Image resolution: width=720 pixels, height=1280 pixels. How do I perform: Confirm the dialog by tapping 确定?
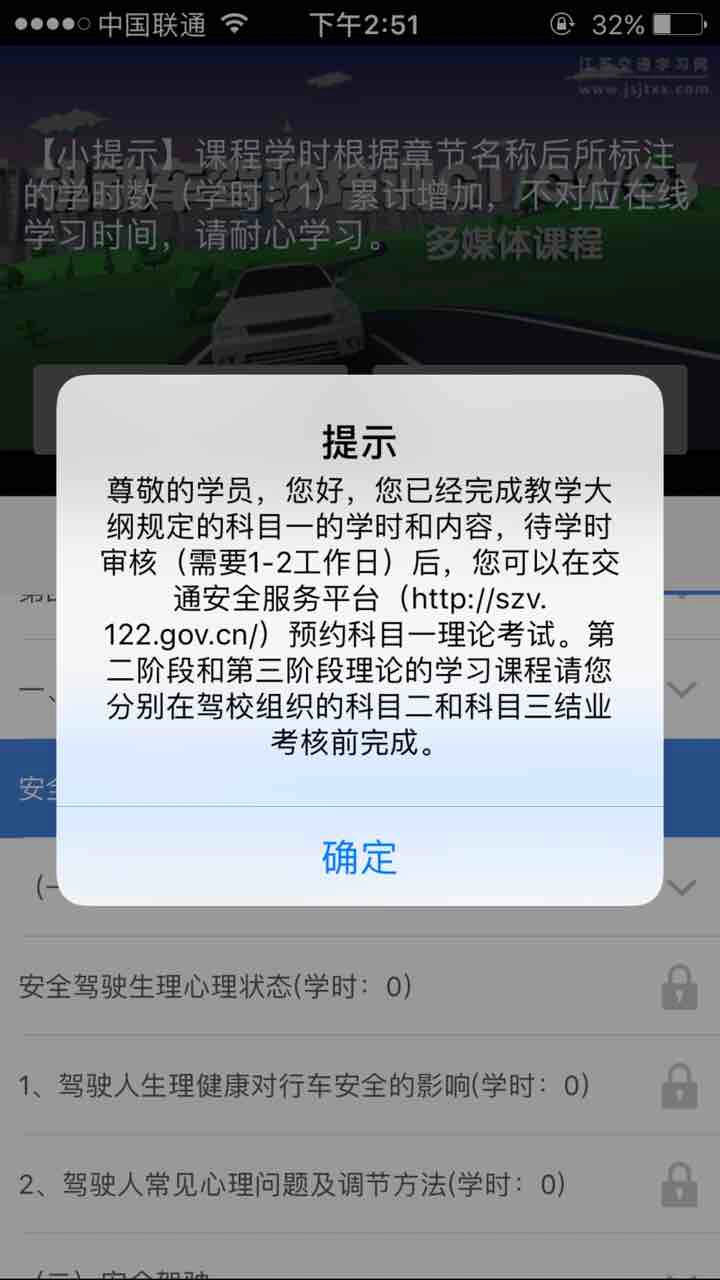[359, 857]
